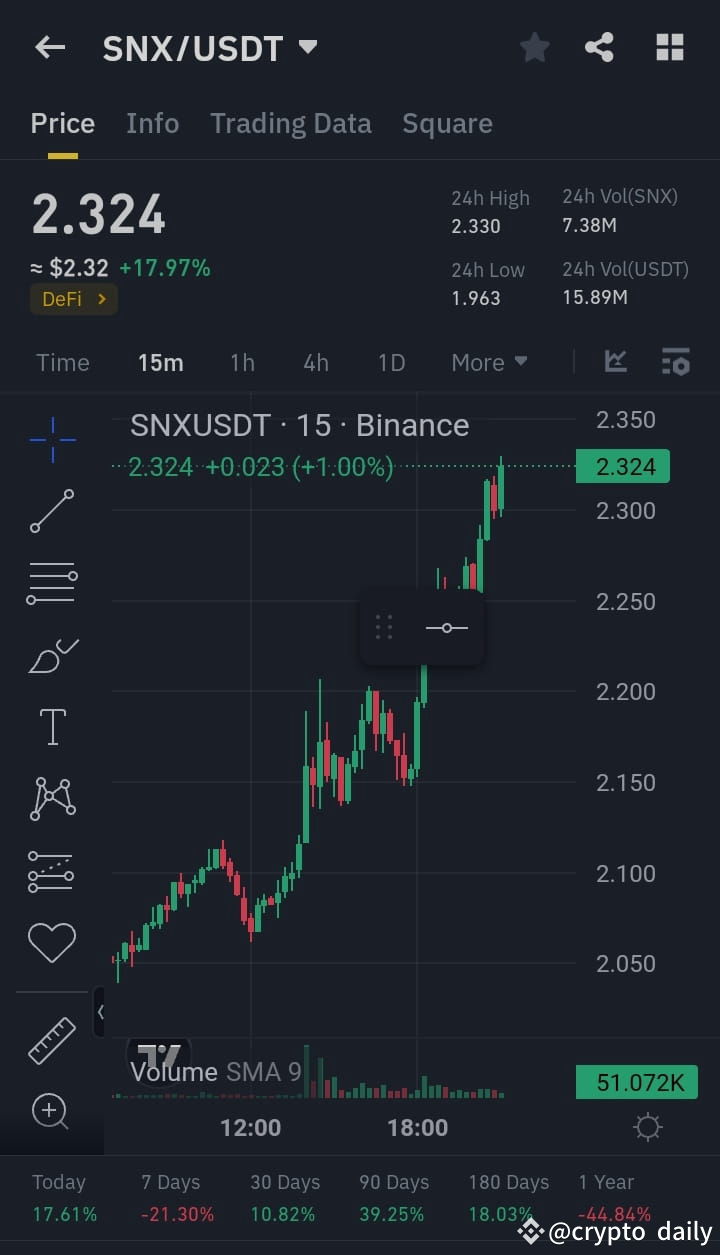Select the 1D timeframe
This screenshot has width=720, height=1255.
[x=391, y=362]
